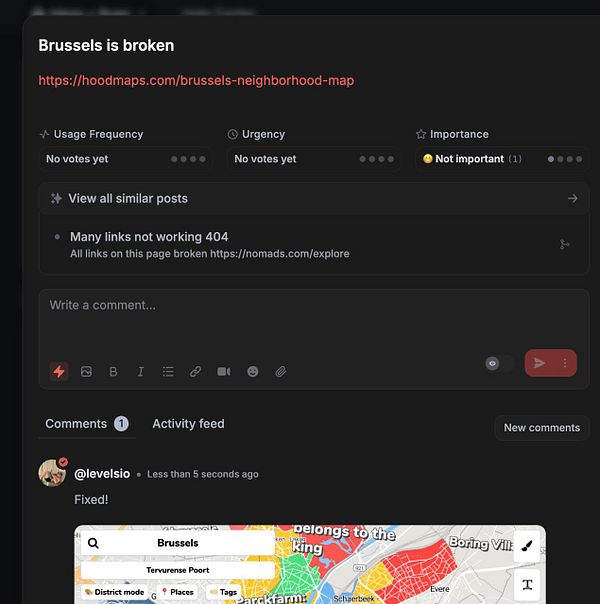Insert an image into the comment
Image resolution: width=600 pixels, height=604 pixels.
[86, 371]
